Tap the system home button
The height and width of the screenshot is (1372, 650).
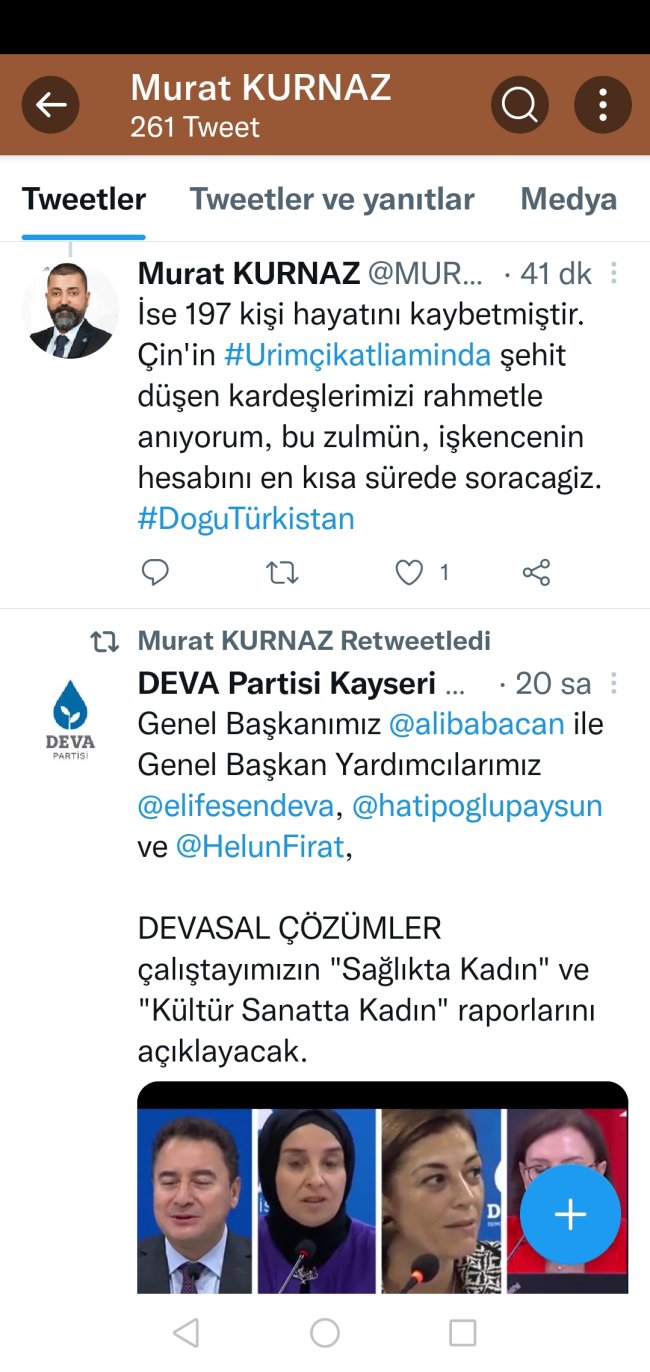(325, 1332)
